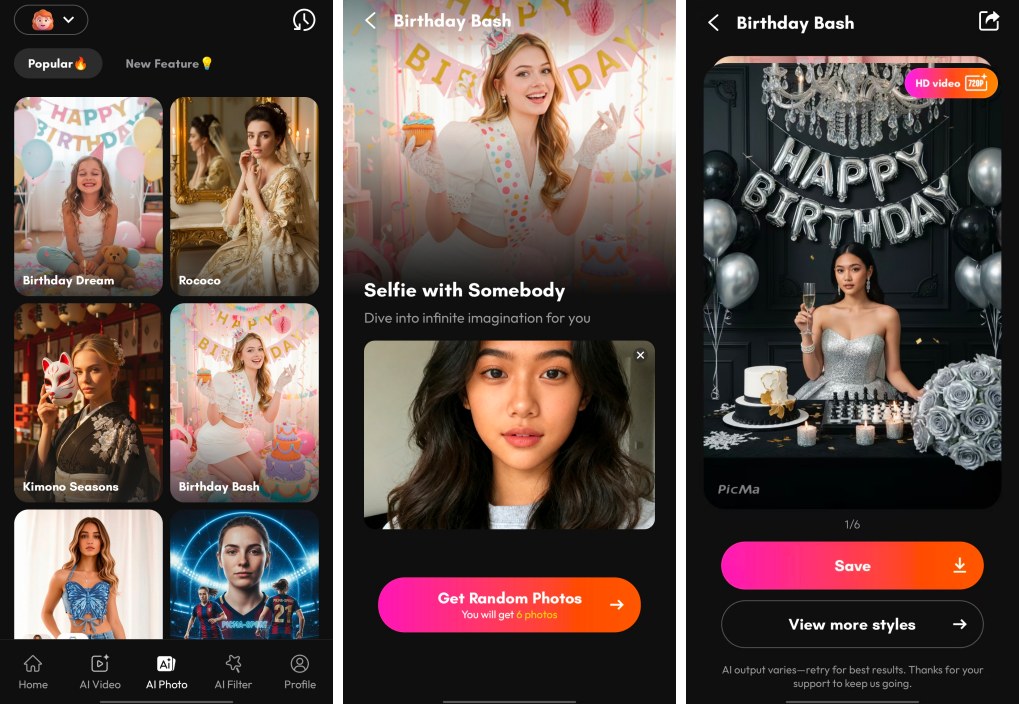Select the Popular tab
The image size is (1019, 704).
(x=57, y=63)
